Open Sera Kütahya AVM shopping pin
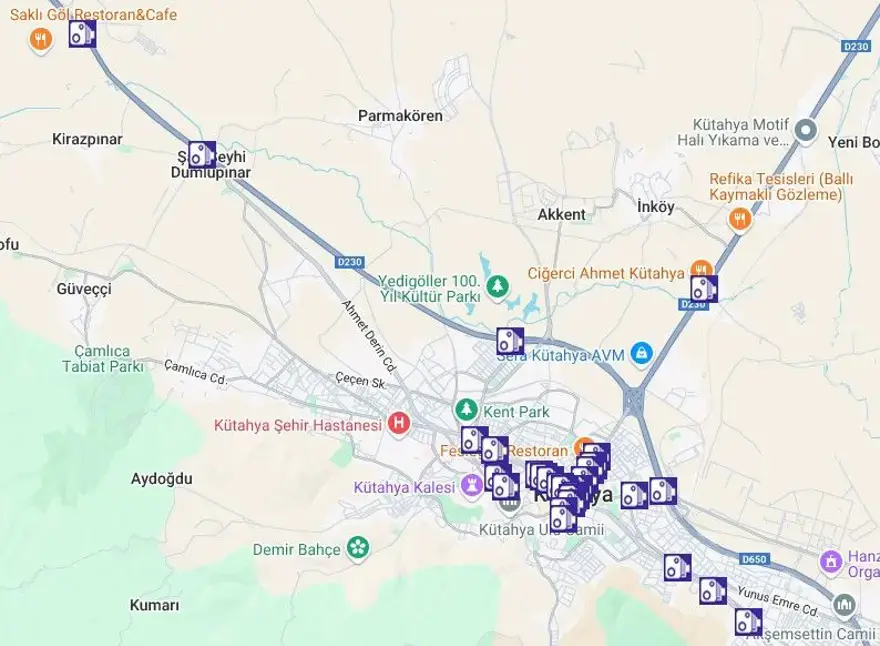Screen dimensions: 880x646 pos(641,354)
